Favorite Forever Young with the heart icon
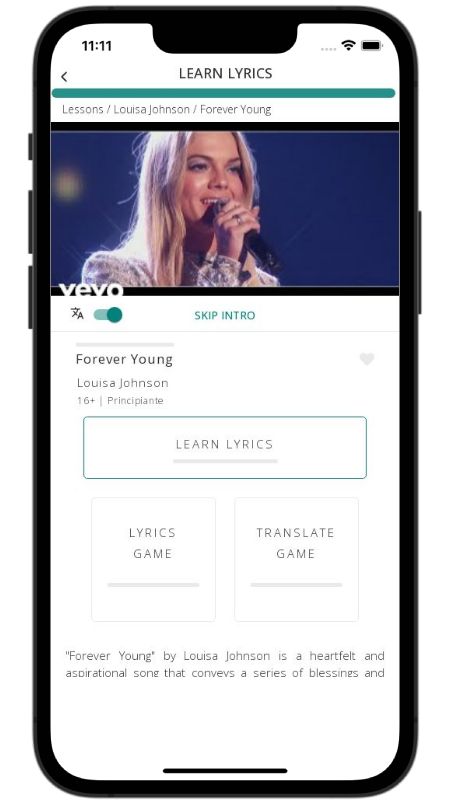 (x=367, y=359)
